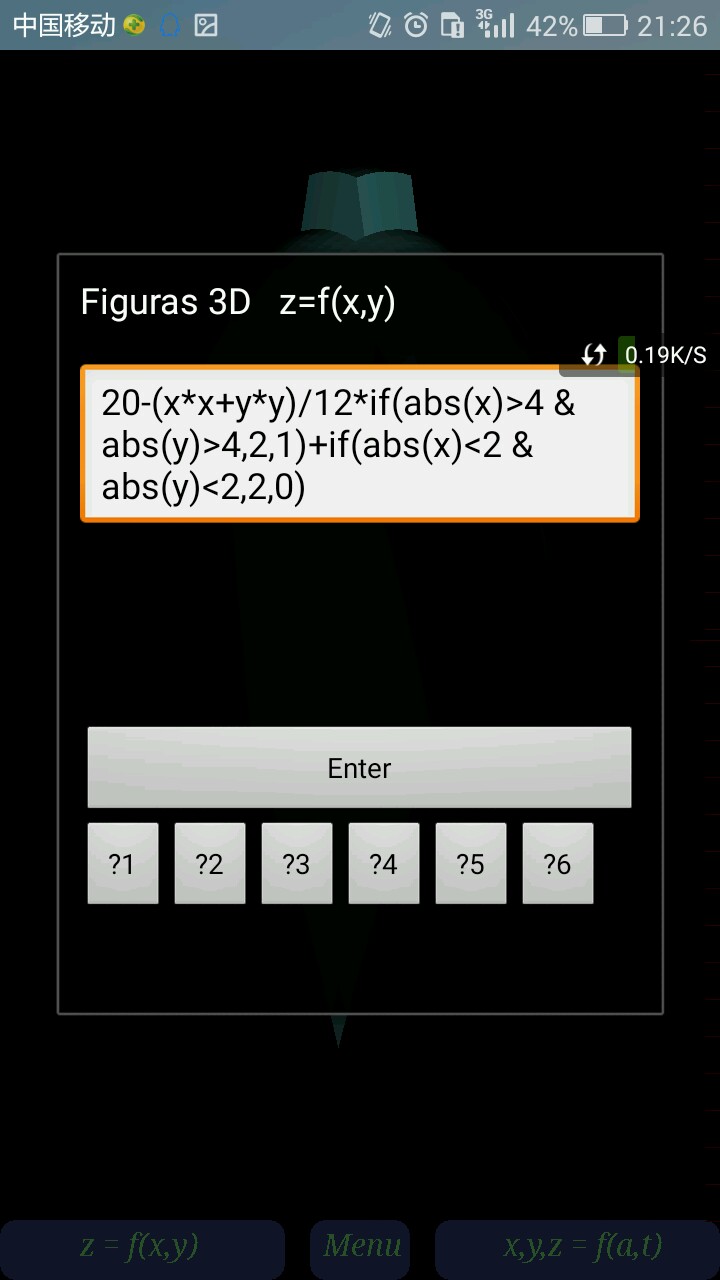Select example preset ?1
This screenshot has height=1280, width=720.
(x=123, y=863)
